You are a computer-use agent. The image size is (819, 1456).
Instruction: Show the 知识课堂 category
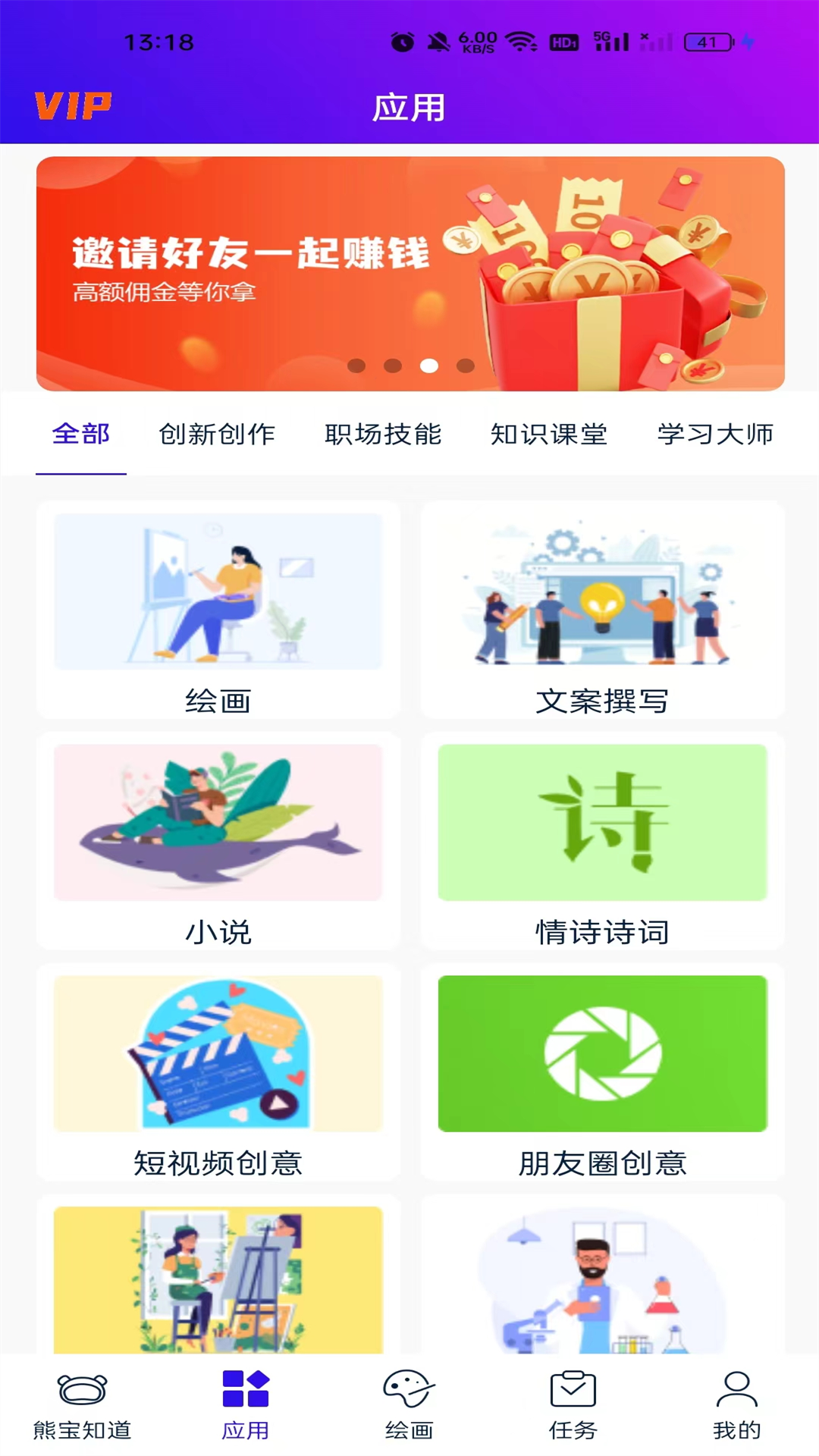click(x=549, y=435)
